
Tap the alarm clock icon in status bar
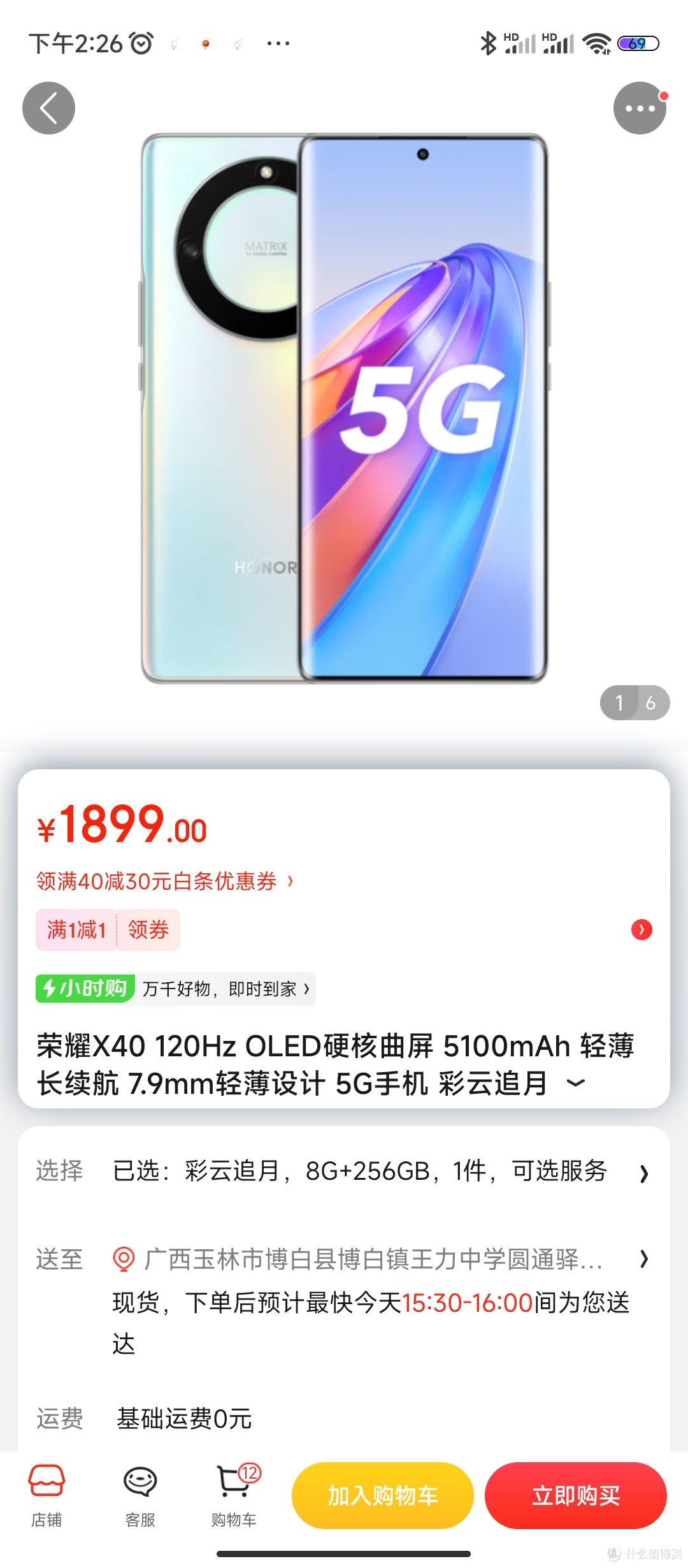(141, 43)
